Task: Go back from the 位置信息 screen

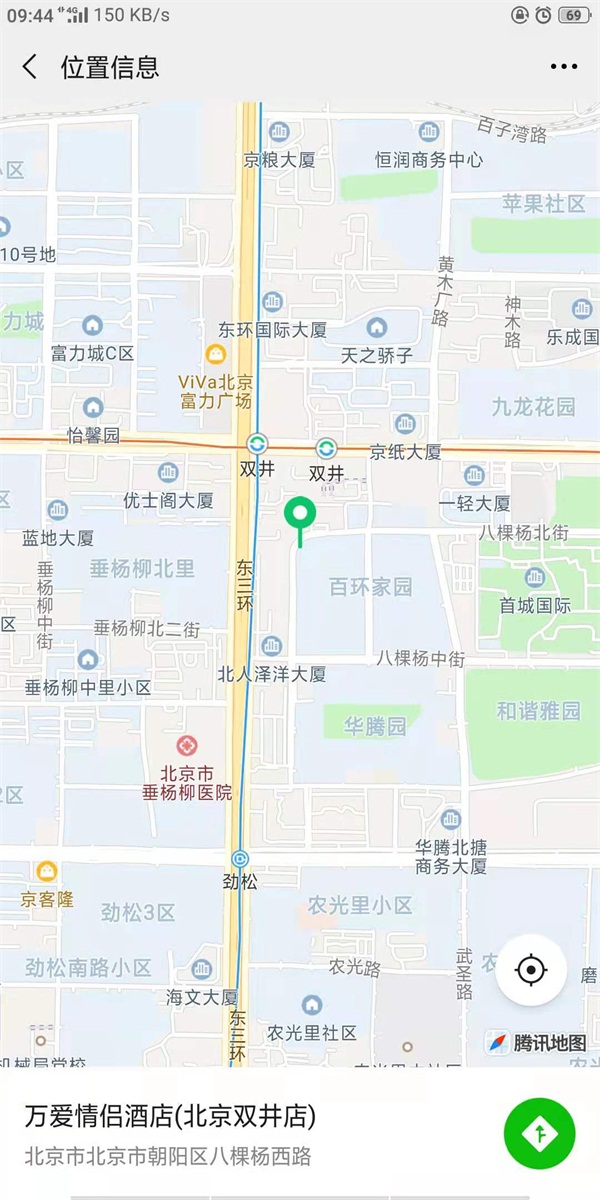Action: 30,67
